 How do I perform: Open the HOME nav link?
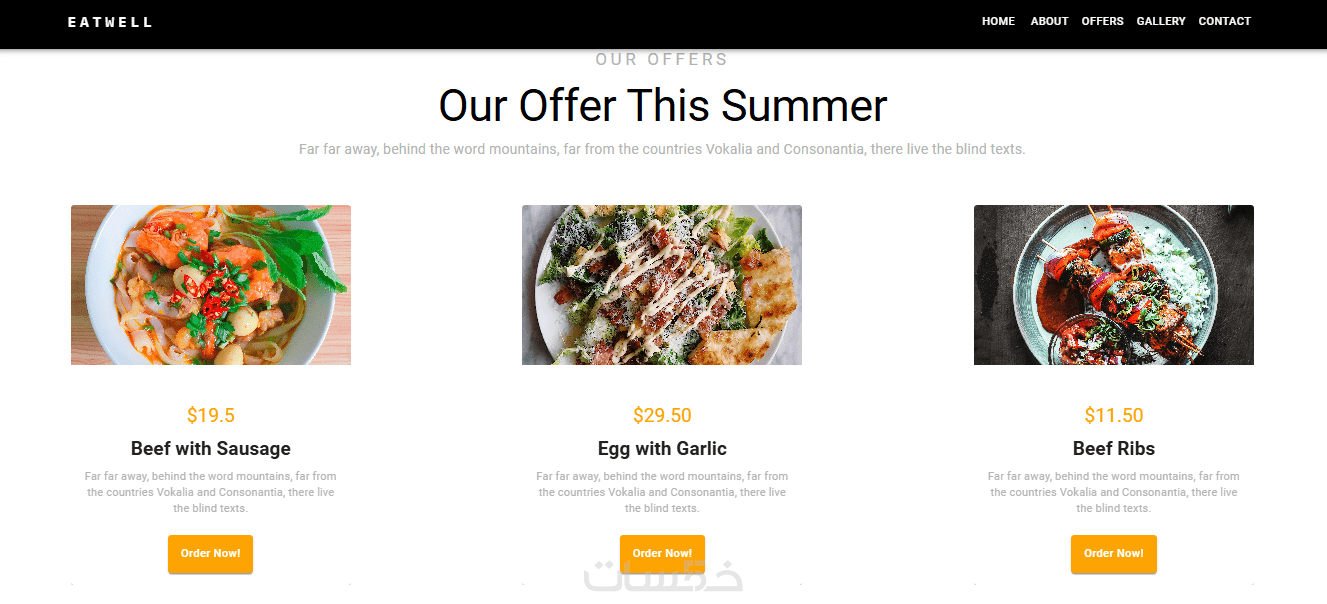point(998,21)
